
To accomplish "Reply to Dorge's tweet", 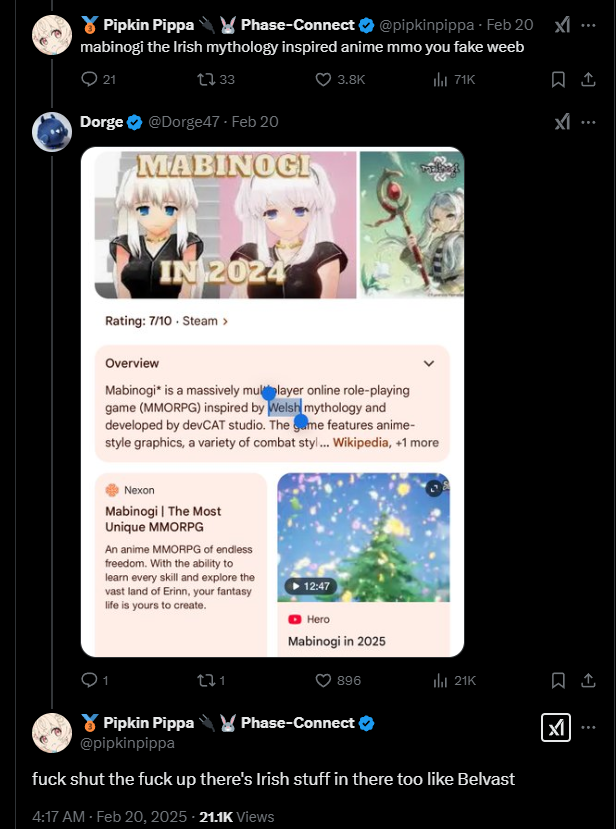I will click(x=88, y=680).
